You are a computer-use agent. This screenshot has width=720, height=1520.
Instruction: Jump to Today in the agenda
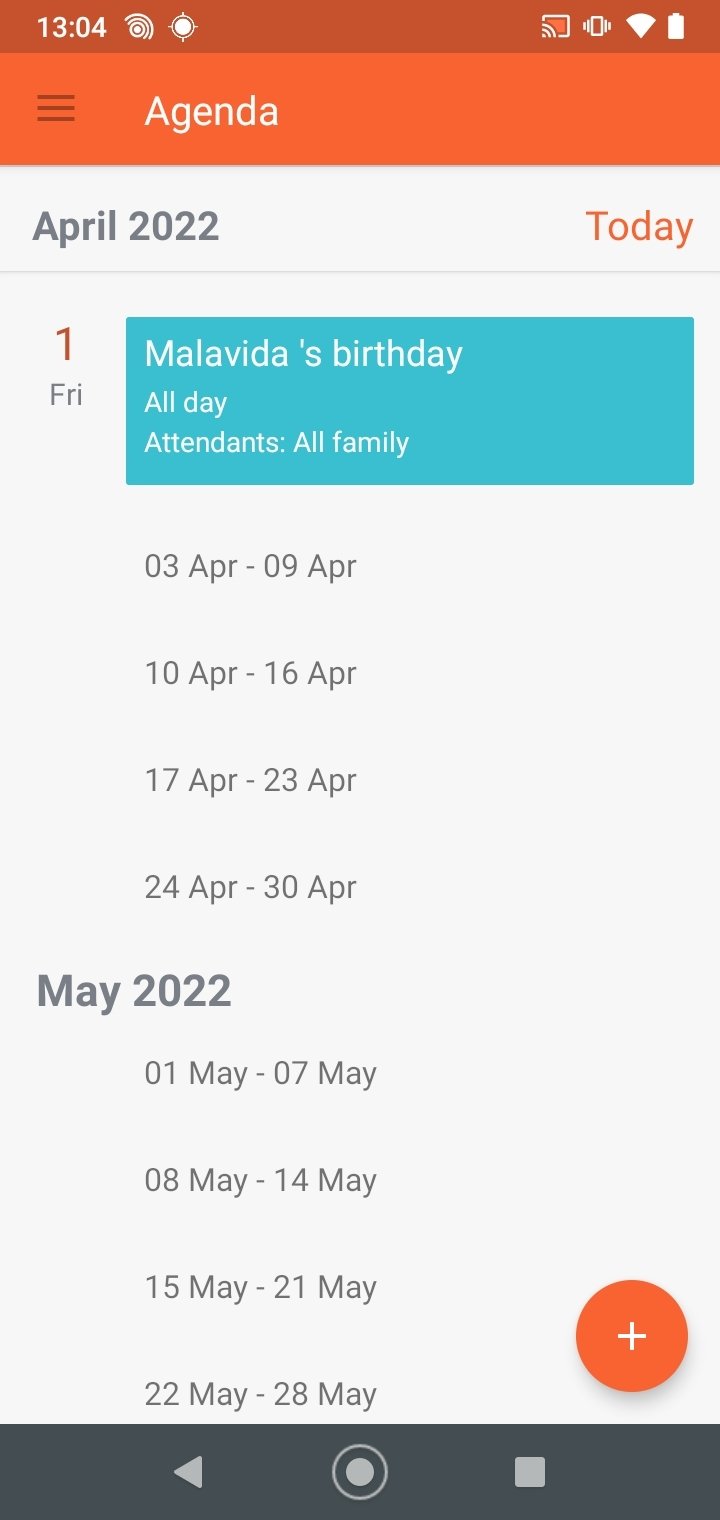coord(639,226)
